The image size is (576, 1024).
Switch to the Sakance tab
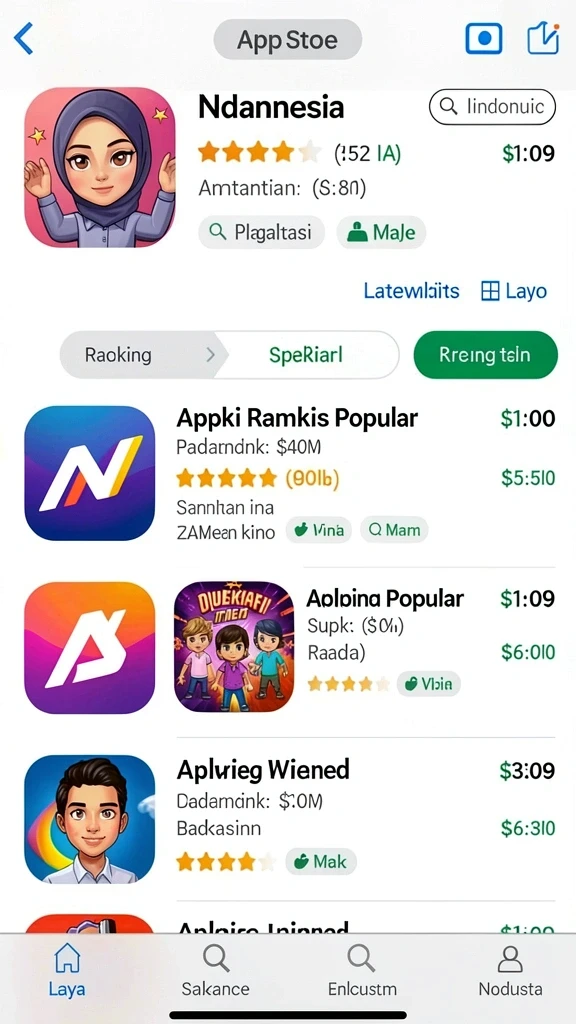pyautogui.click(x=216, y=970)
